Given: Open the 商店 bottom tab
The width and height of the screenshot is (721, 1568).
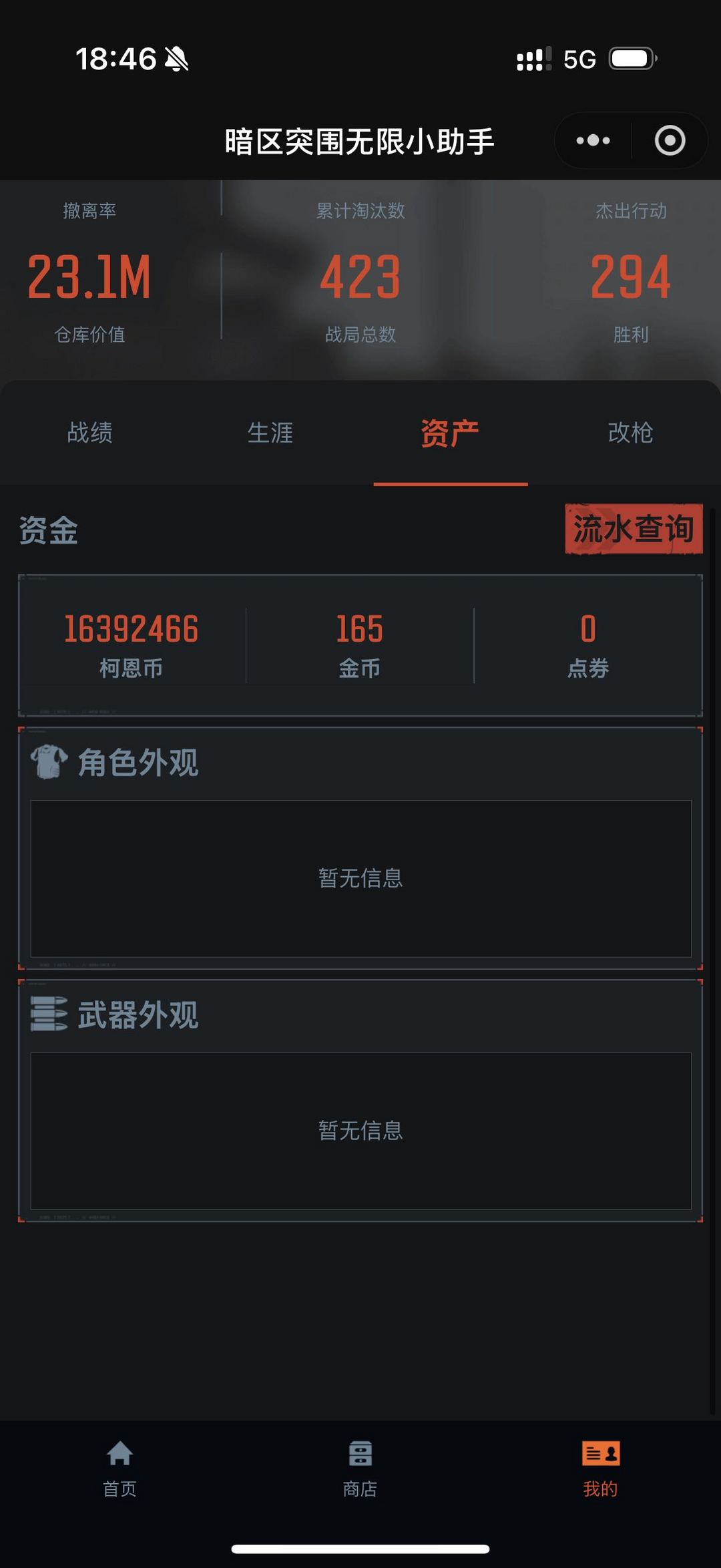Looking at the screenshot, I should 360,1469.
